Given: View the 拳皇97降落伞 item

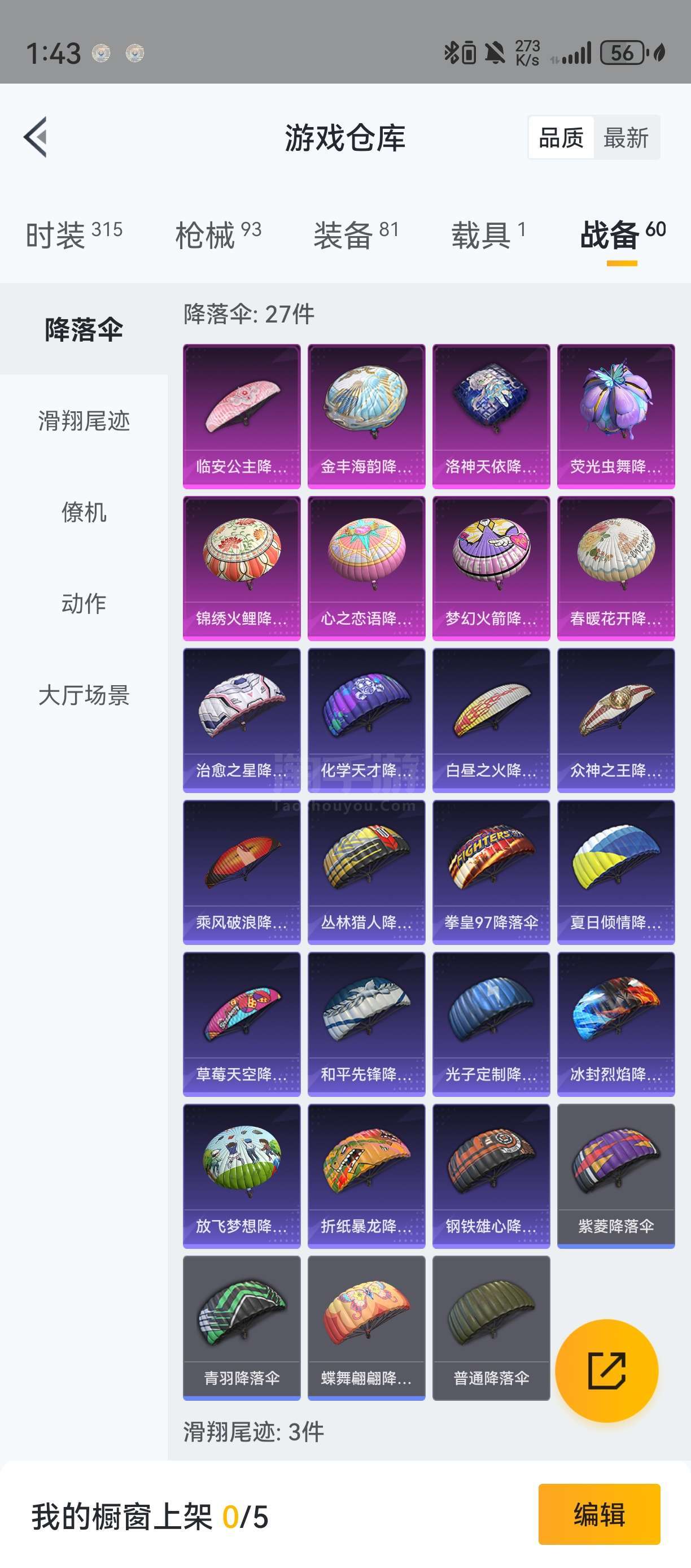Looking at the screenshot, I should point(491,872).
